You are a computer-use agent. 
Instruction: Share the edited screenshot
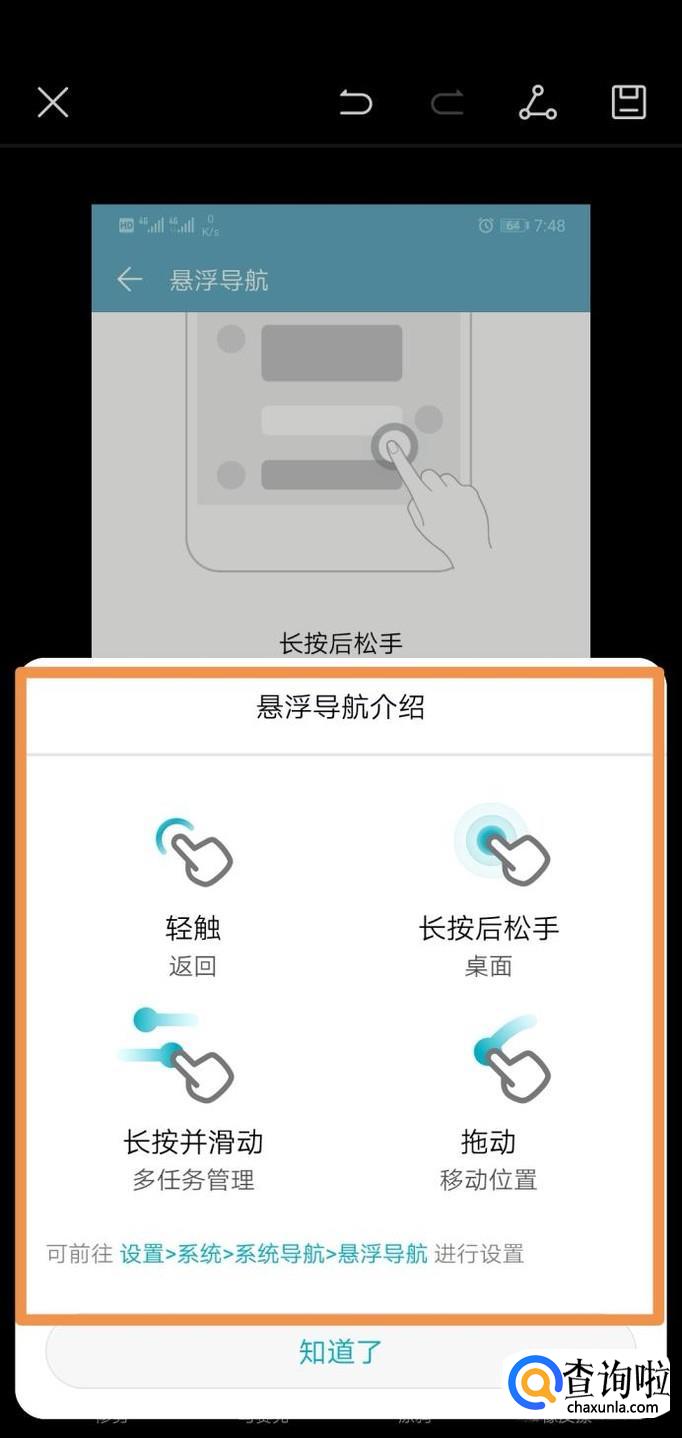[x=537, y=102]
